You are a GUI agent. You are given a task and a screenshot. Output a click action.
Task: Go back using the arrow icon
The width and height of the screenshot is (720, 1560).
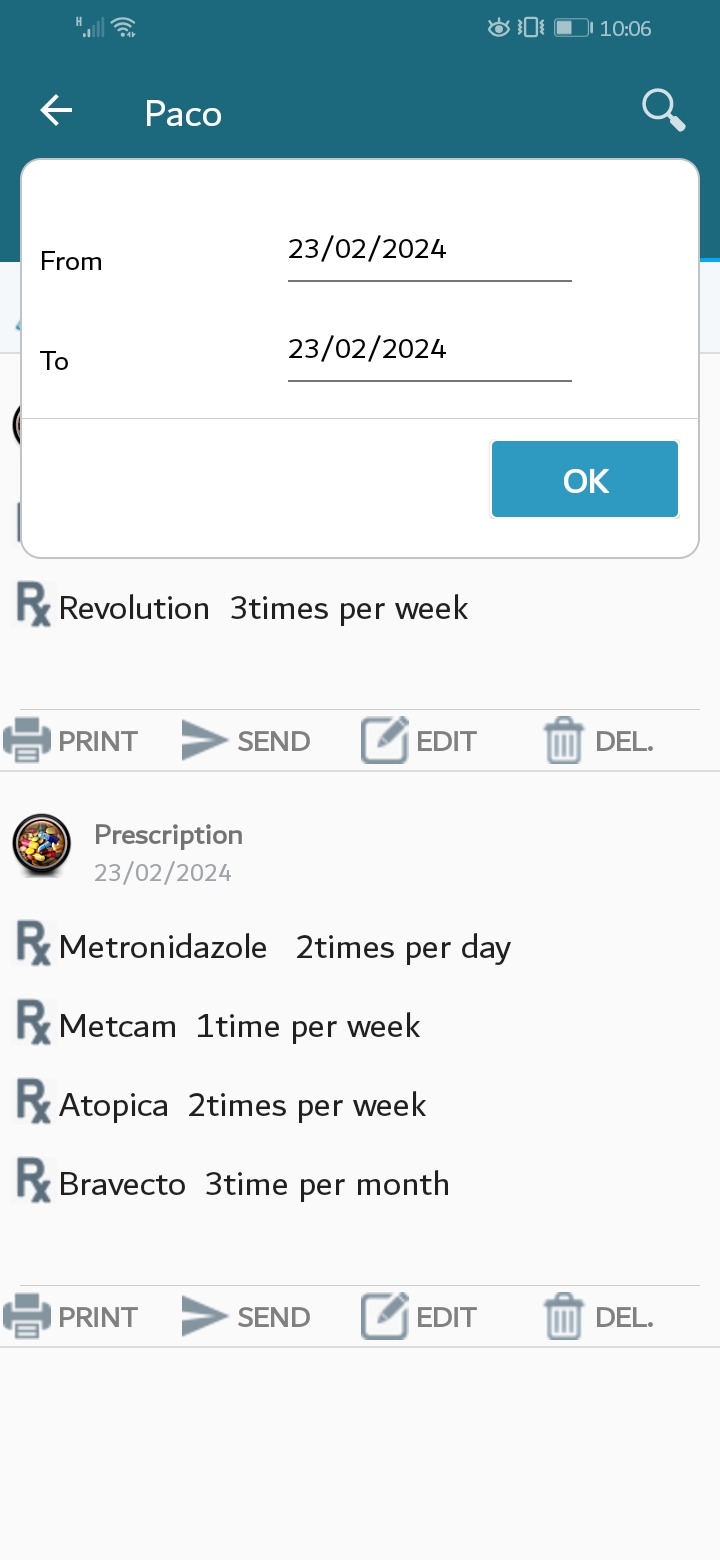coord(56,111)
